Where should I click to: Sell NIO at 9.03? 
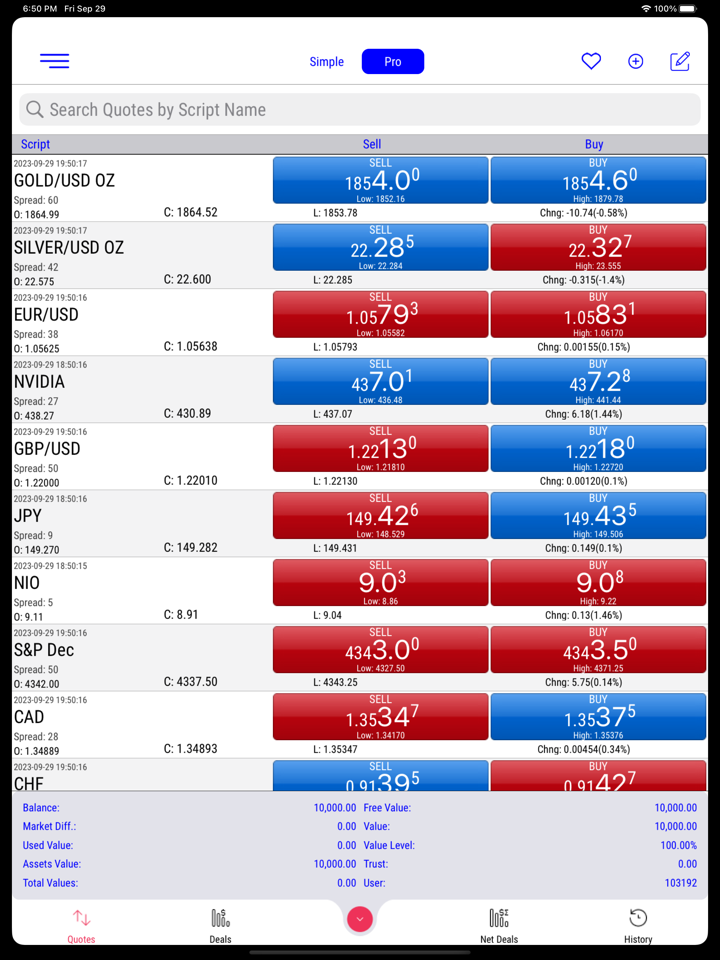click(380, 582)
